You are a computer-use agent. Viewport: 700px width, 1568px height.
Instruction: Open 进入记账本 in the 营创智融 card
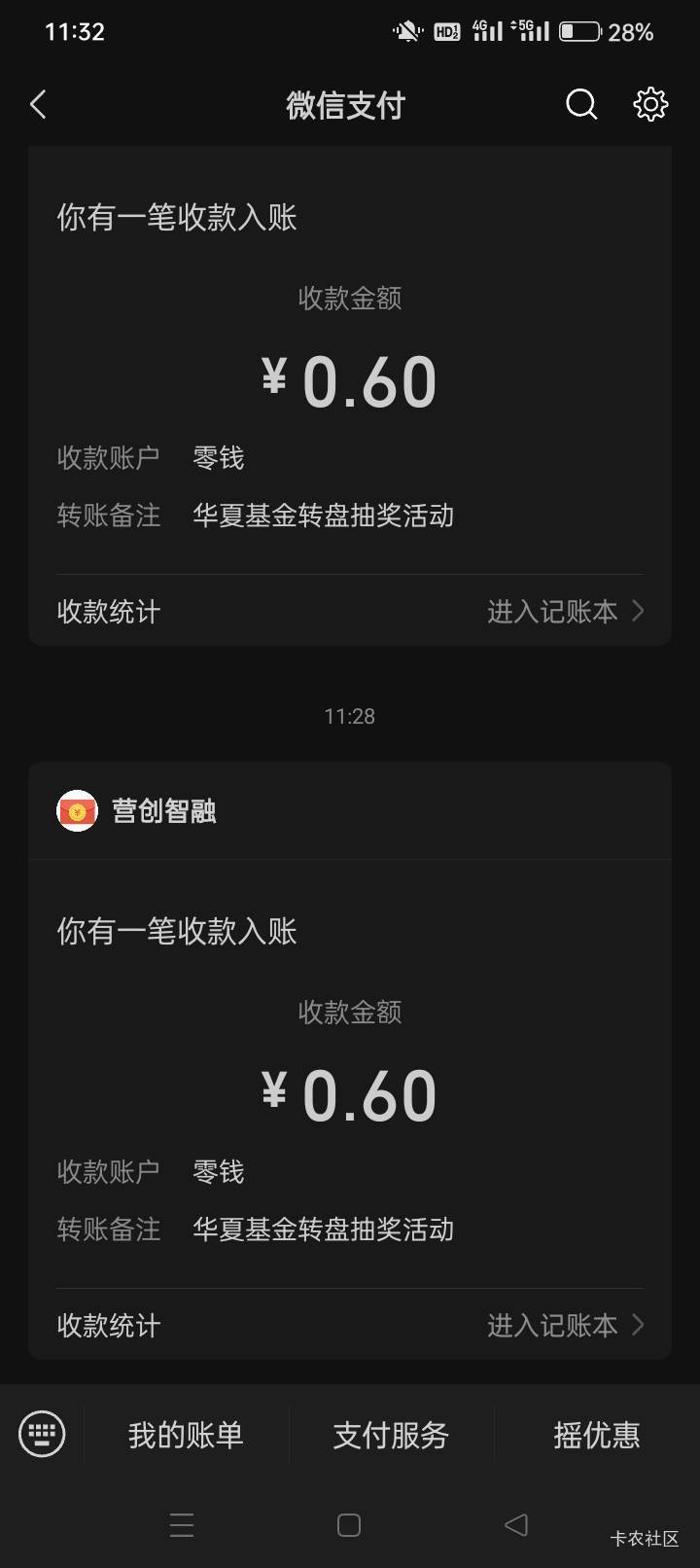pos(564,1326)
